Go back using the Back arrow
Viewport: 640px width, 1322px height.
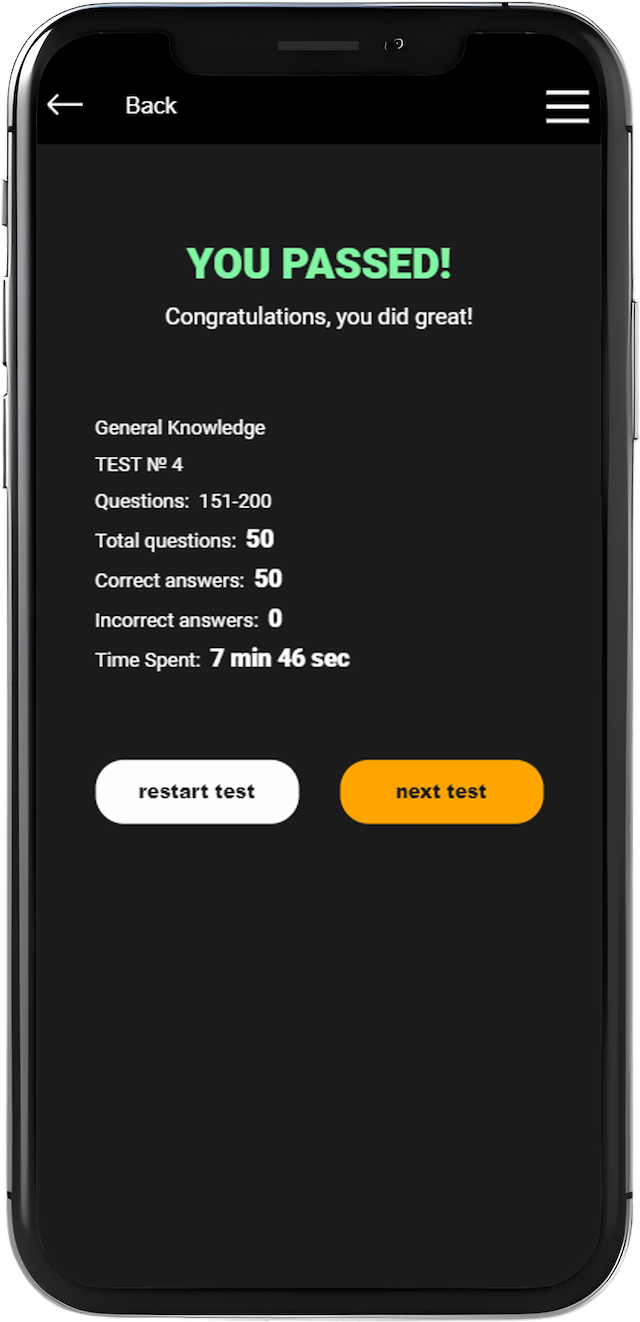click(65, 105)
